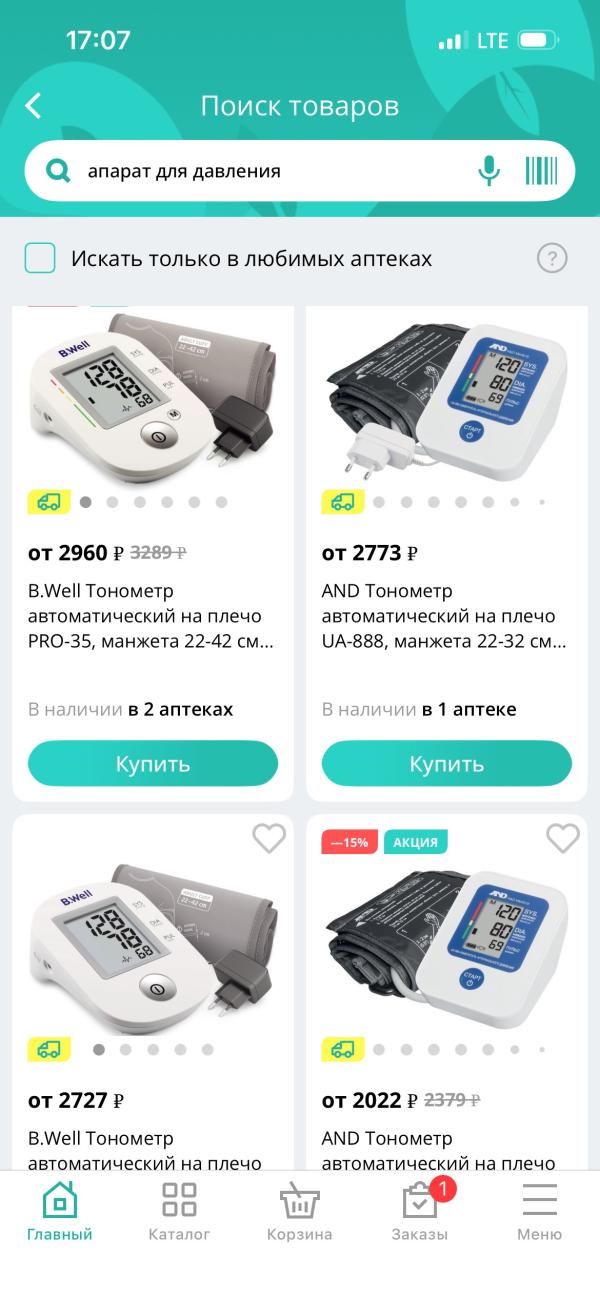Viewport: 600px width, 1297px height.
Task: Open the help question mark icon
Action: point(552,259)
